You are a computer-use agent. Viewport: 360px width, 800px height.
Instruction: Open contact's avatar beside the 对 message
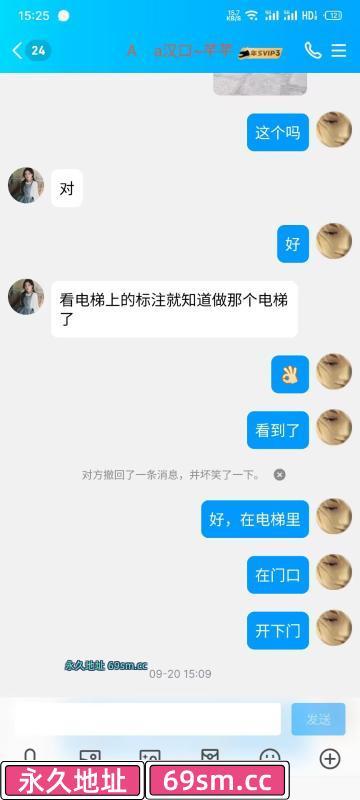tap(26, 185)
